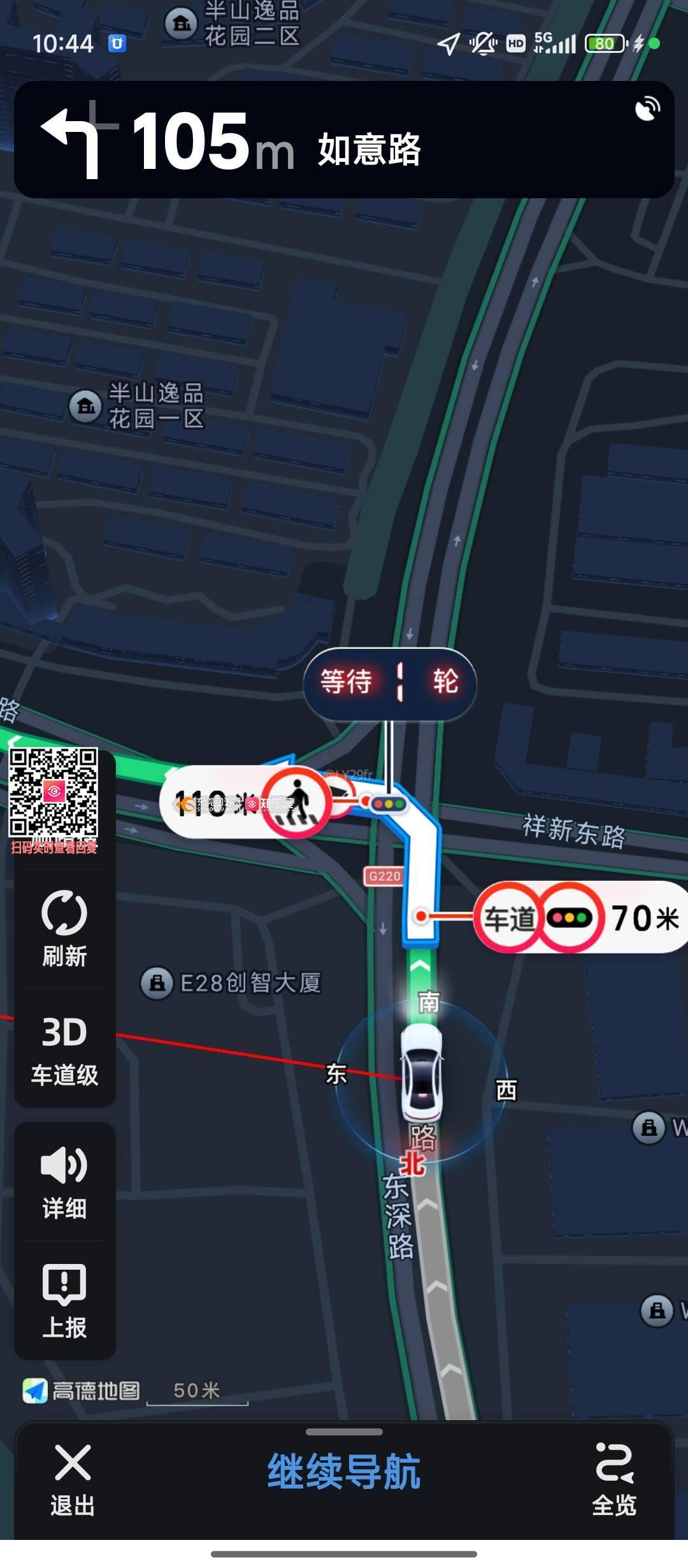Report a road issue with 上报

pos(64,1300)
